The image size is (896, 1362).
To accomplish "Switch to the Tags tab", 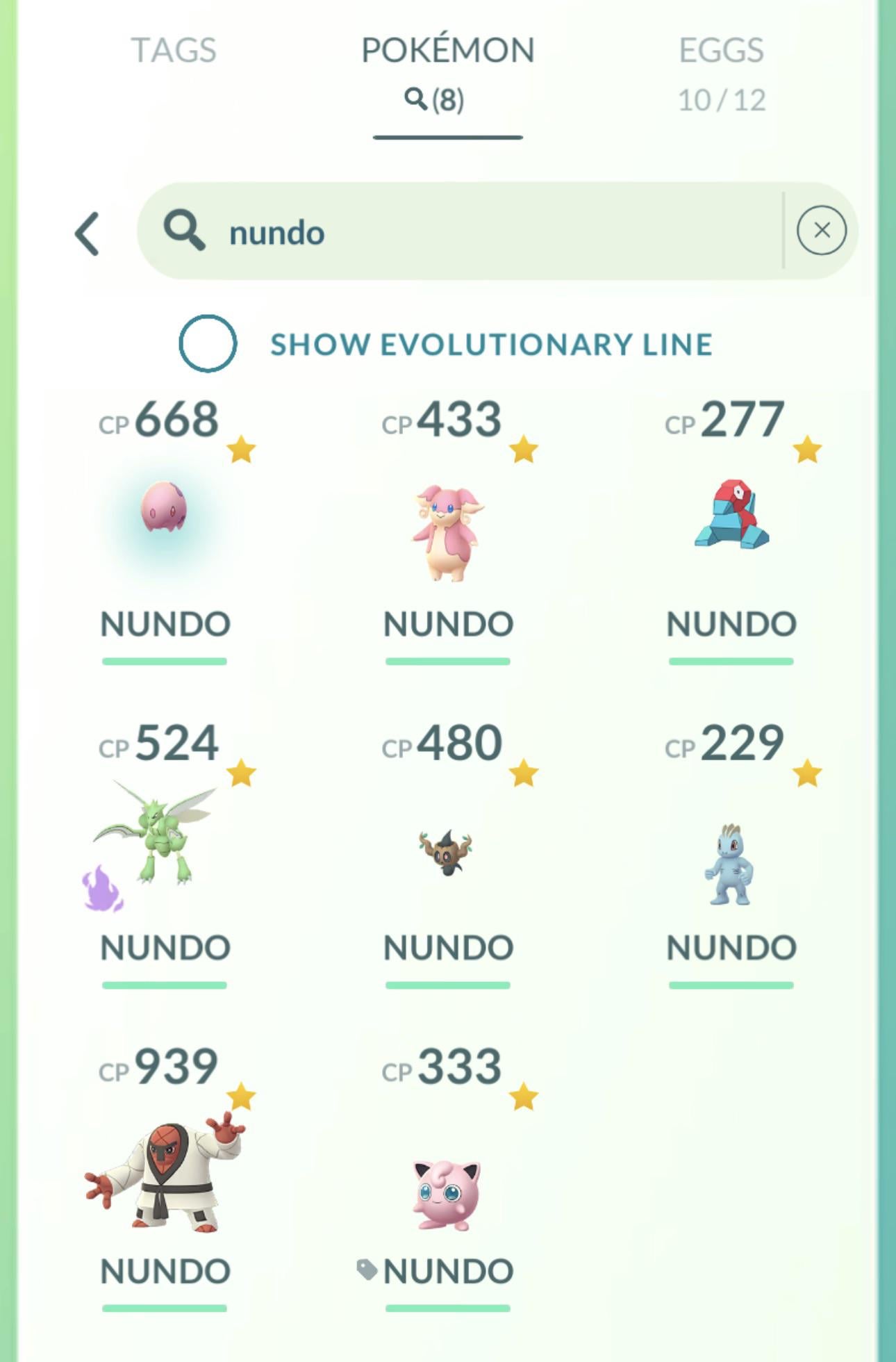I will pyautogui.click(x=174, y=51).
